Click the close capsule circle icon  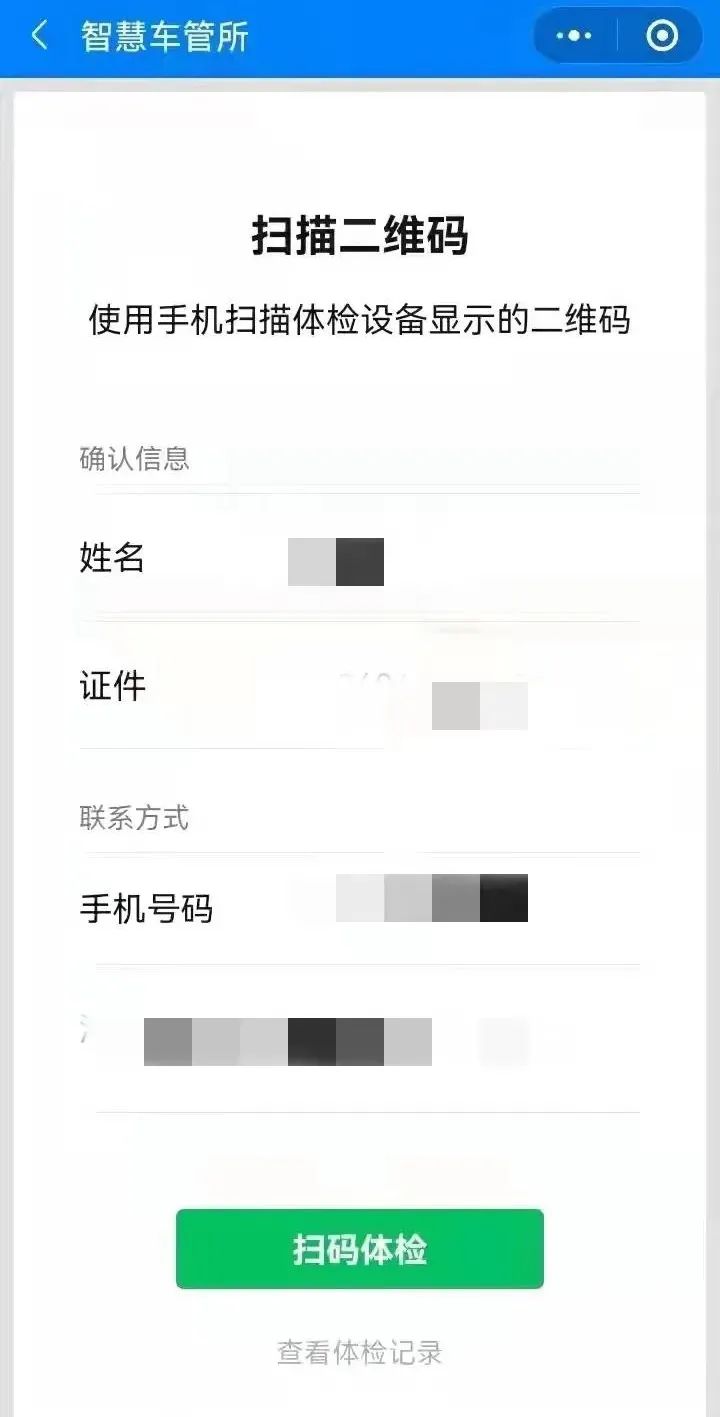tap(660, 36)
